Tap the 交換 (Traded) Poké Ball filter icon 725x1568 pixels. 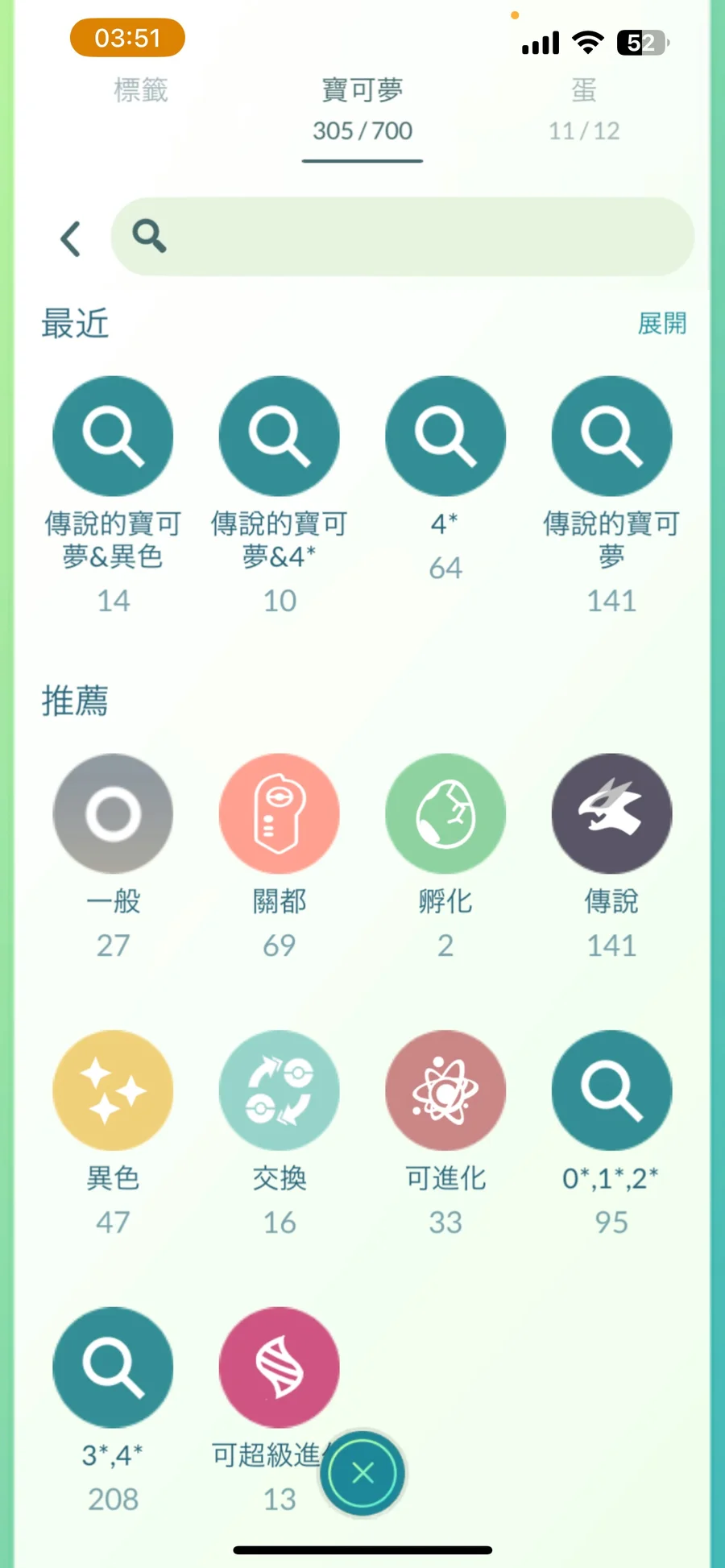coord(279,1090)
